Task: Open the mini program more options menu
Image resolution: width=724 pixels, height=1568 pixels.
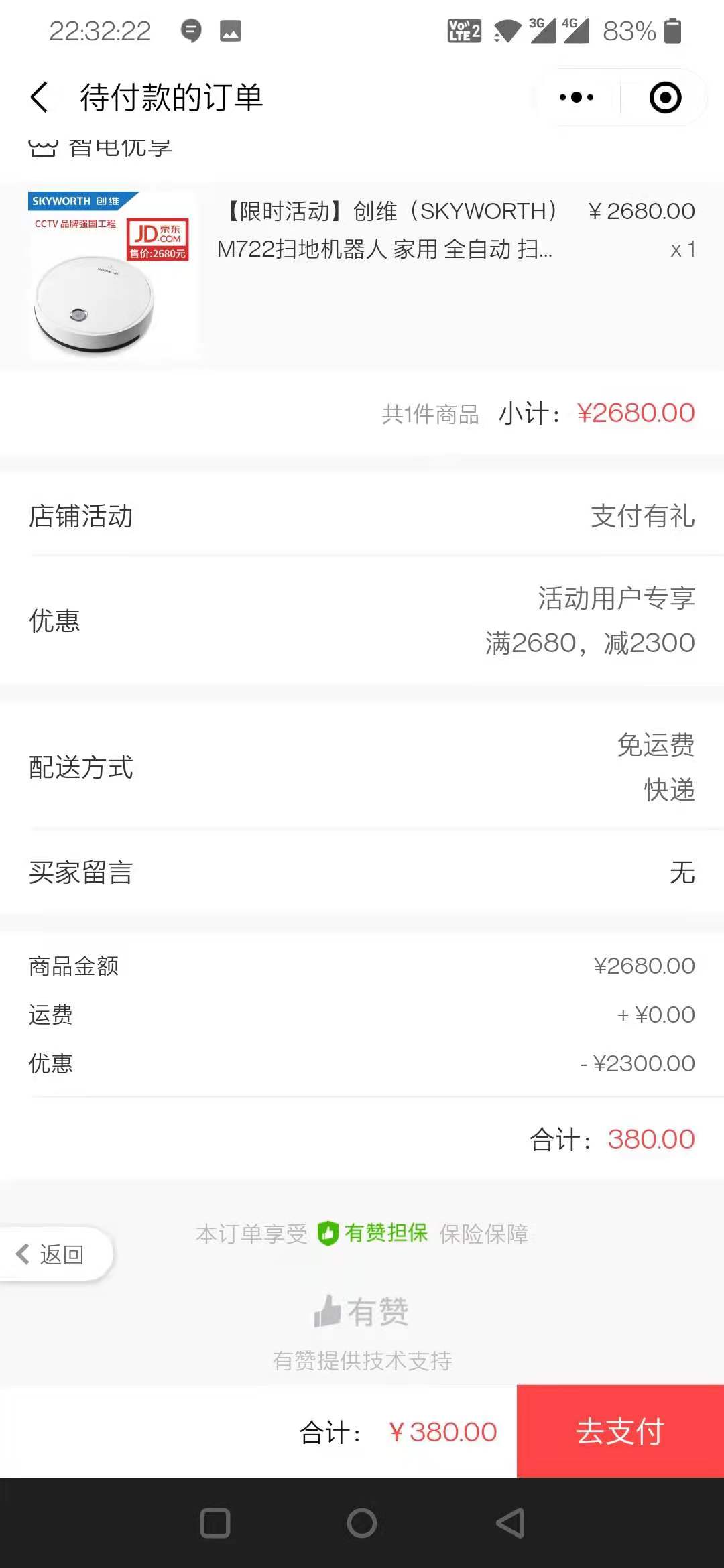Action: [577, 98]
